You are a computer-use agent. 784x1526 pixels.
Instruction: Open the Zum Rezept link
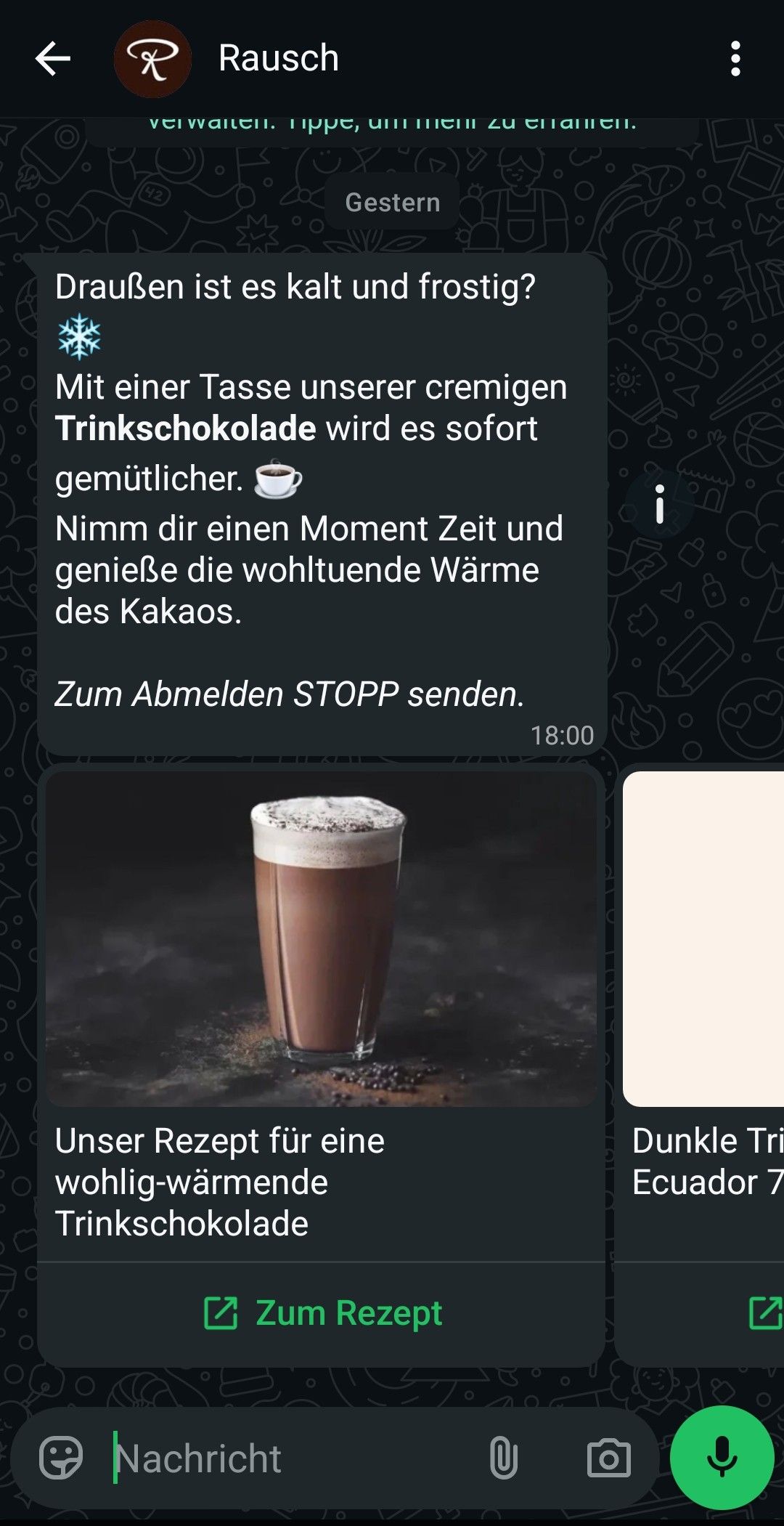click(322, 1313)
